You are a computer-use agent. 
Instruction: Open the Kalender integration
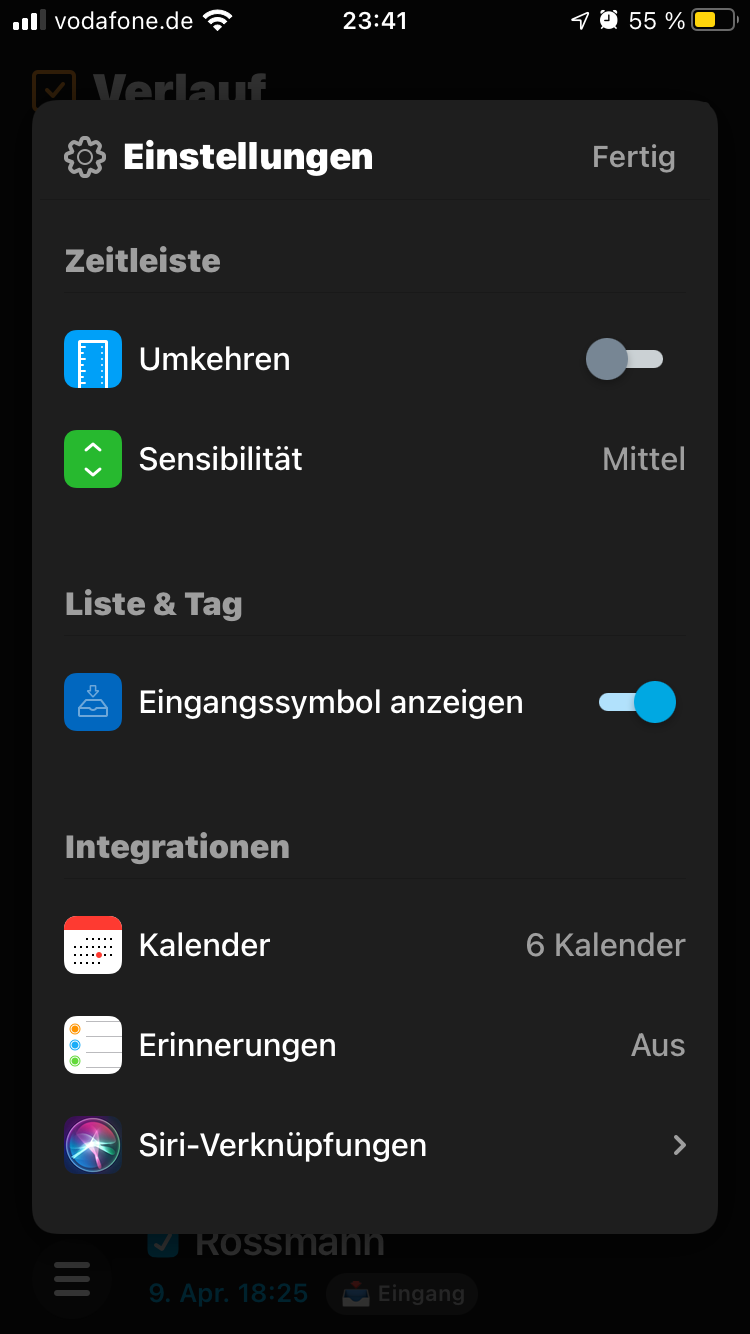tap(374, 945)
